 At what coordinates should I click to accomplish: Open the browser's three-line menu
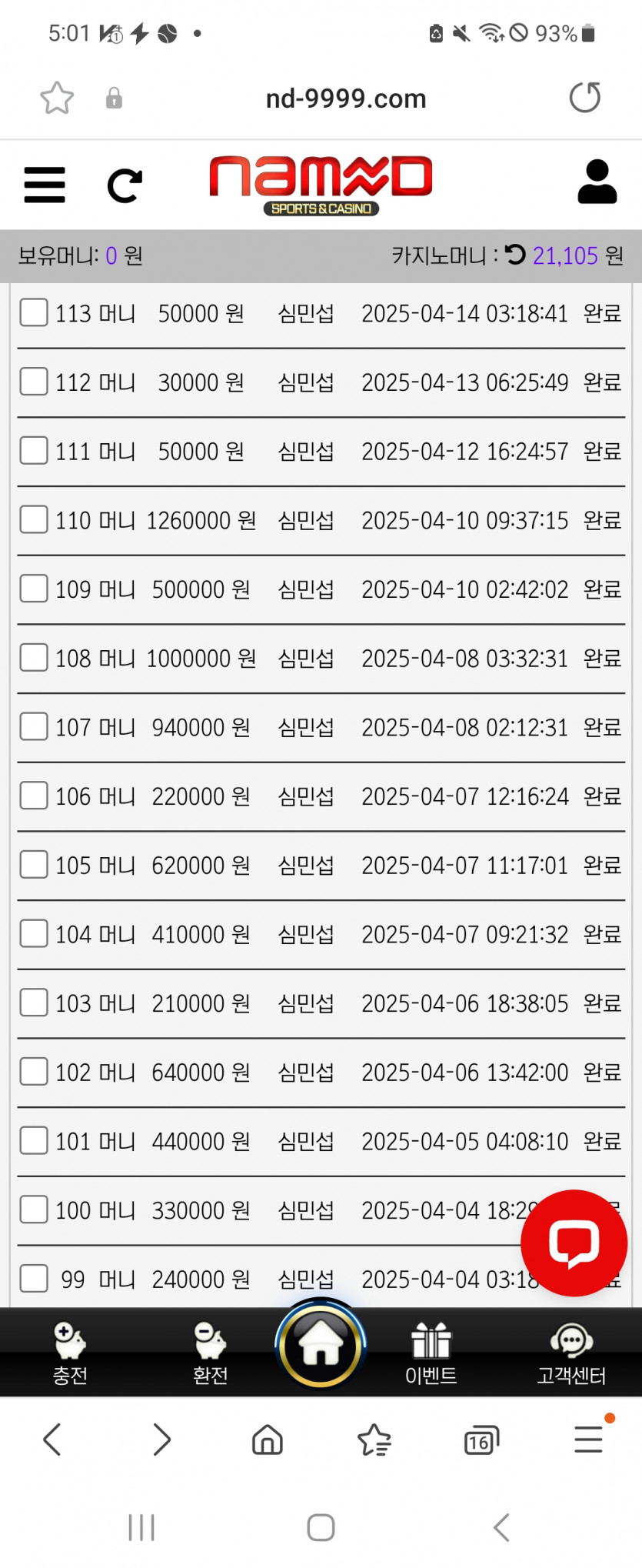[589, 1439]
